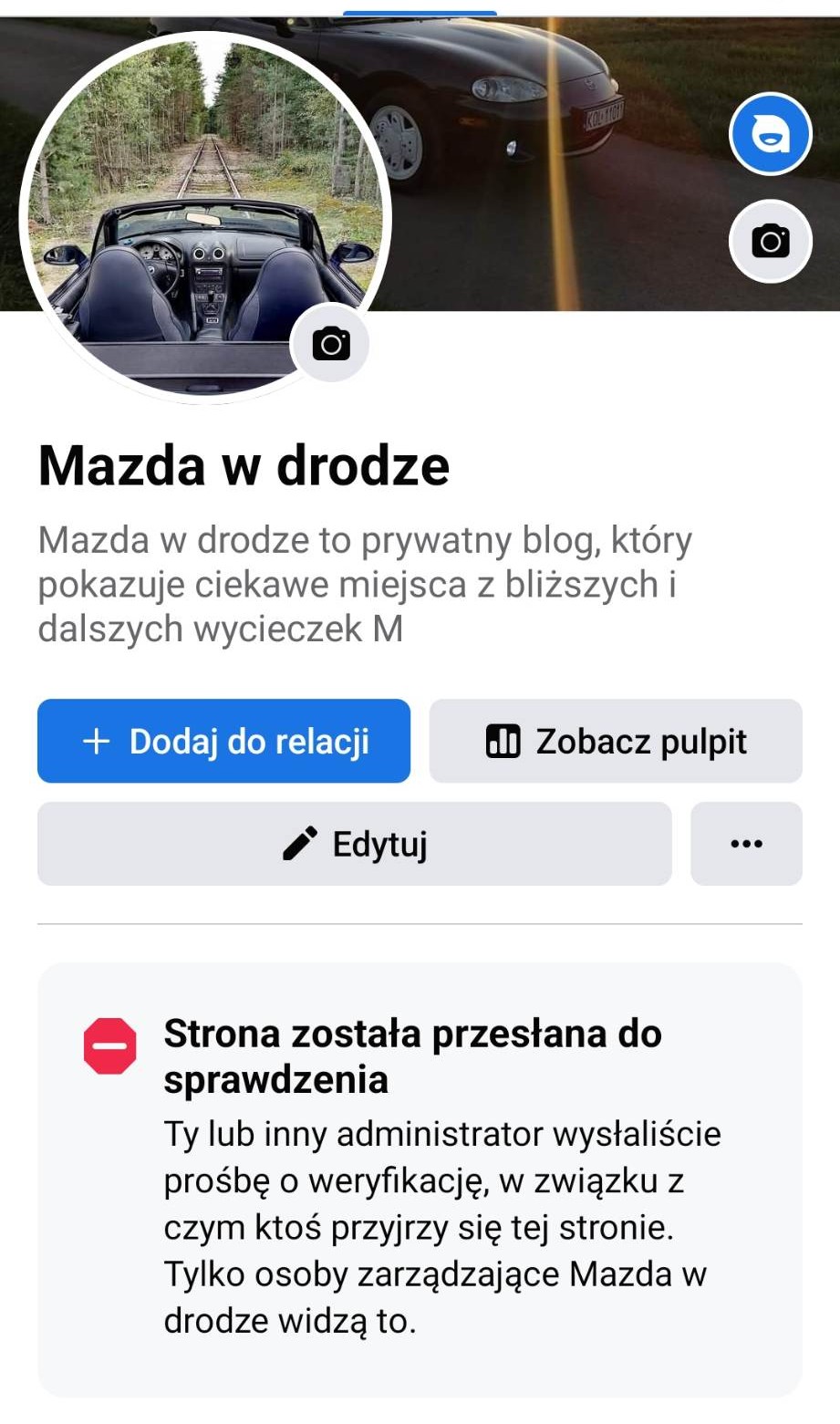This screenshot has height=1424, width=840.
Task: Click 'Zobacz pulpit' to open the dashboard
Action: [x=616, y=741]
